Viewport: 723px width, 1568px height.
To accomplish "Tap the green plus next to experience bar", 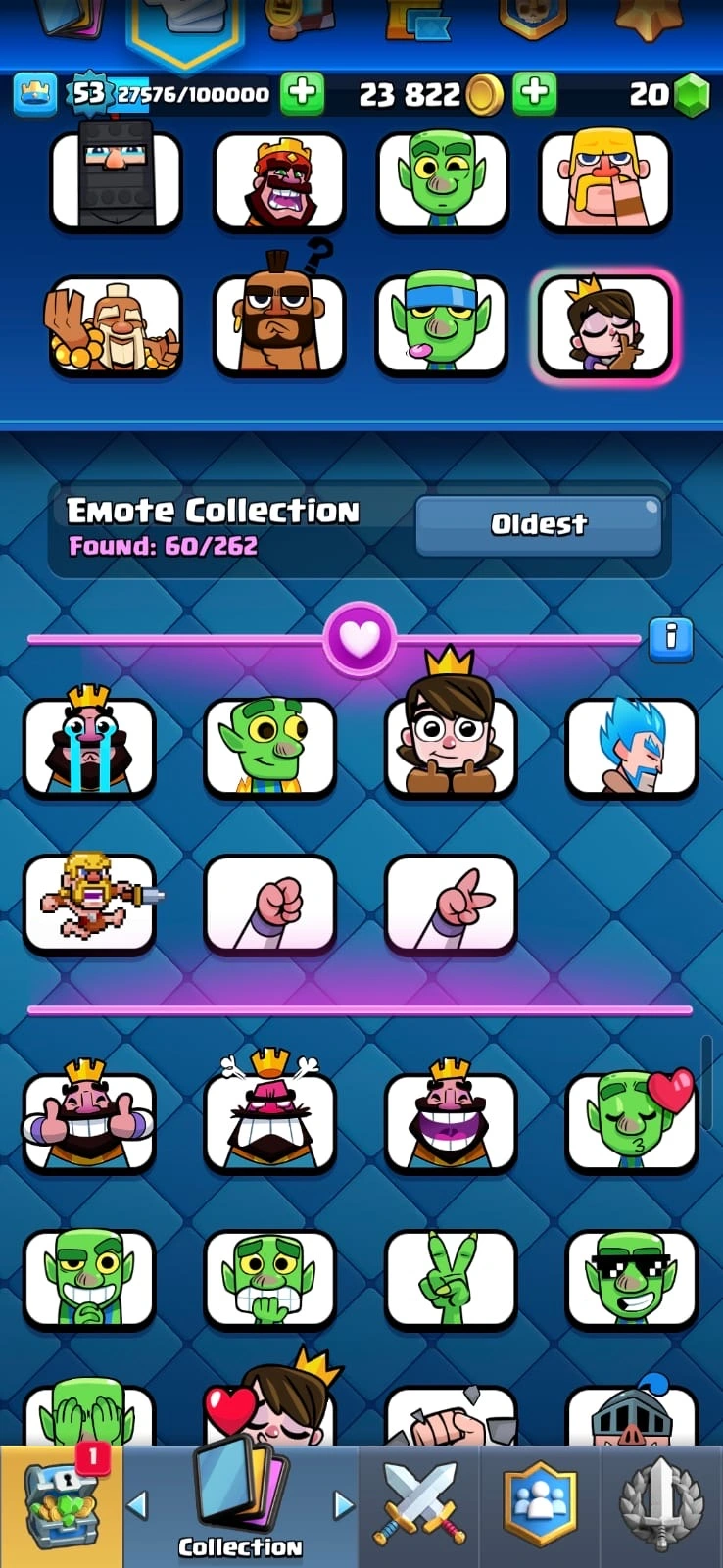I will point(303,94).
